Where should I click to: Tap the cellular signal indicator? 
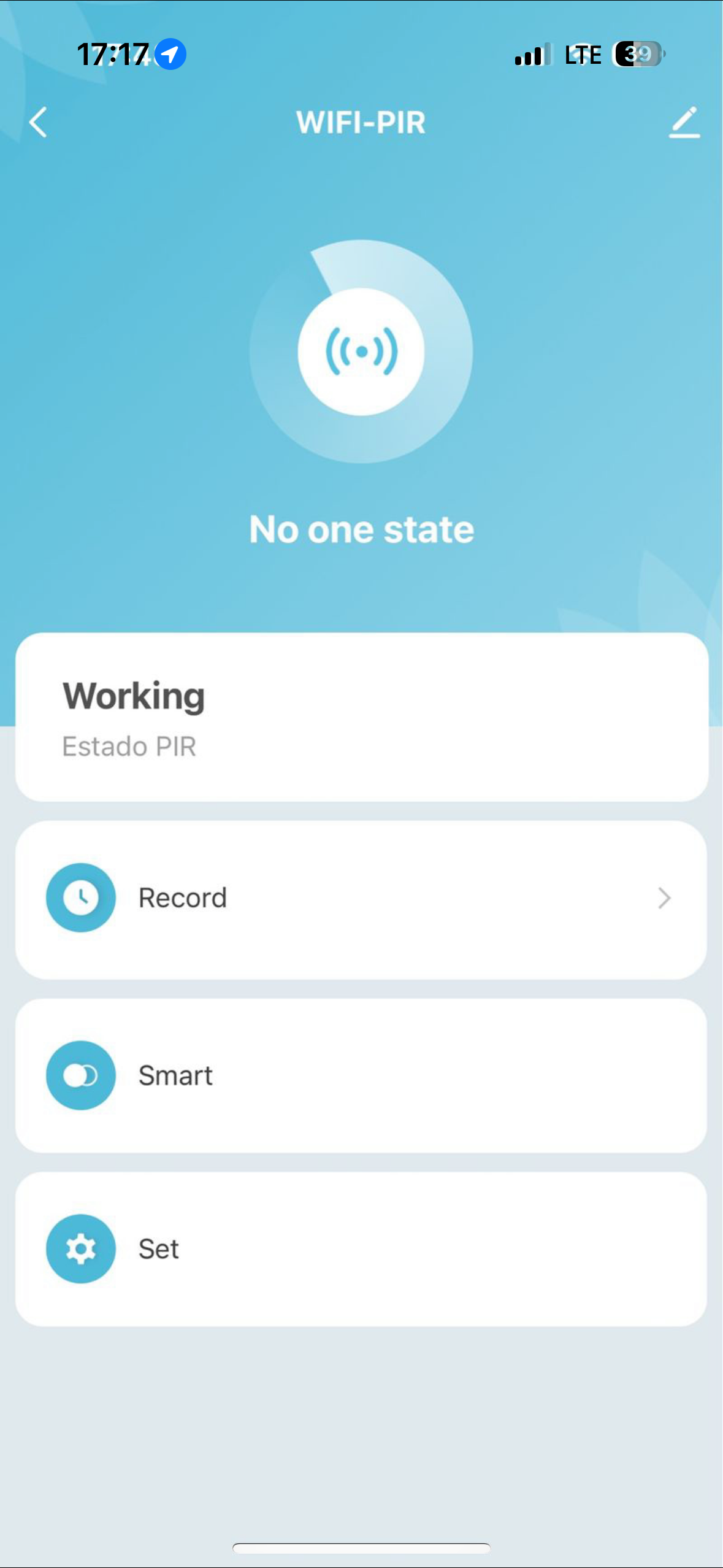[x=531, y=54]
